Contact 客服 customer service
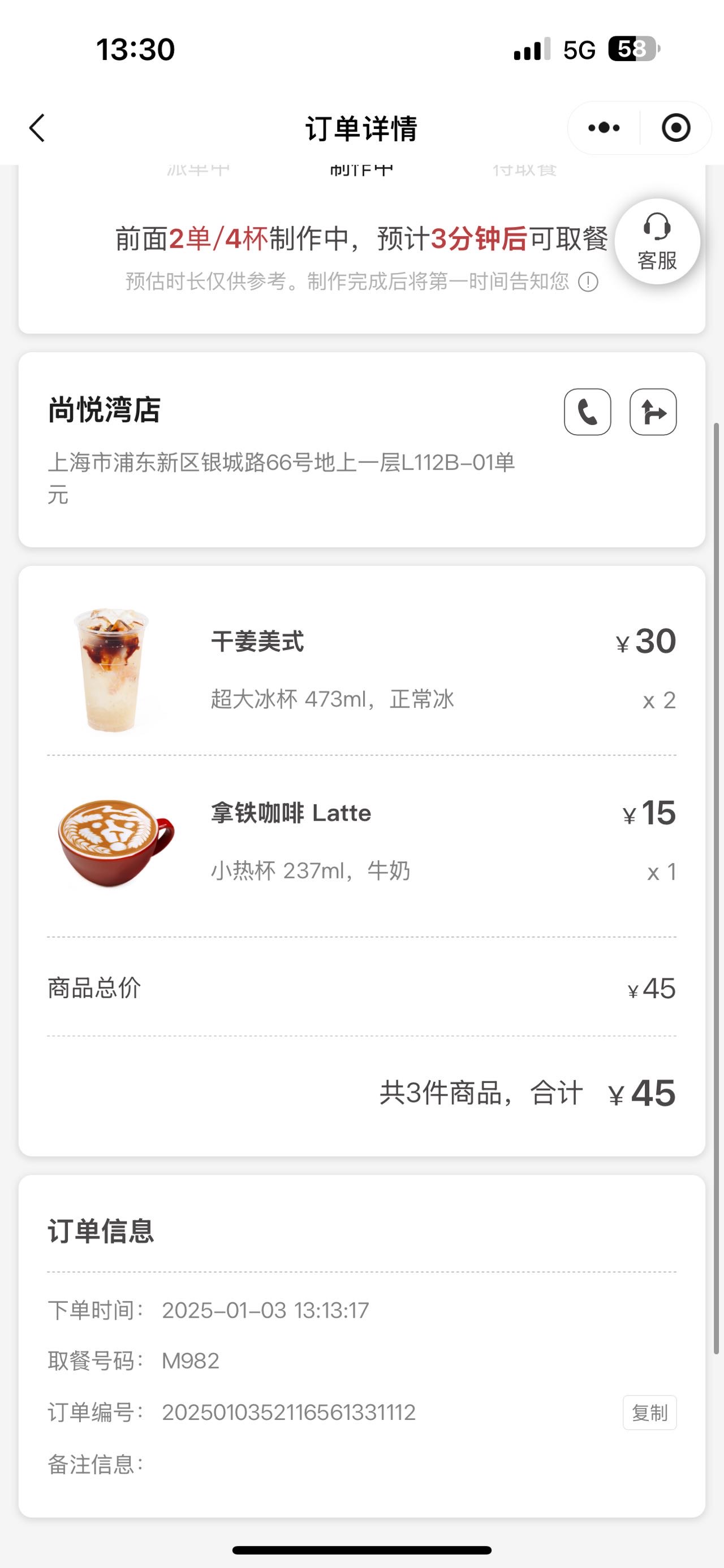Screen dimensions: 724x1568 pos(657,242)
